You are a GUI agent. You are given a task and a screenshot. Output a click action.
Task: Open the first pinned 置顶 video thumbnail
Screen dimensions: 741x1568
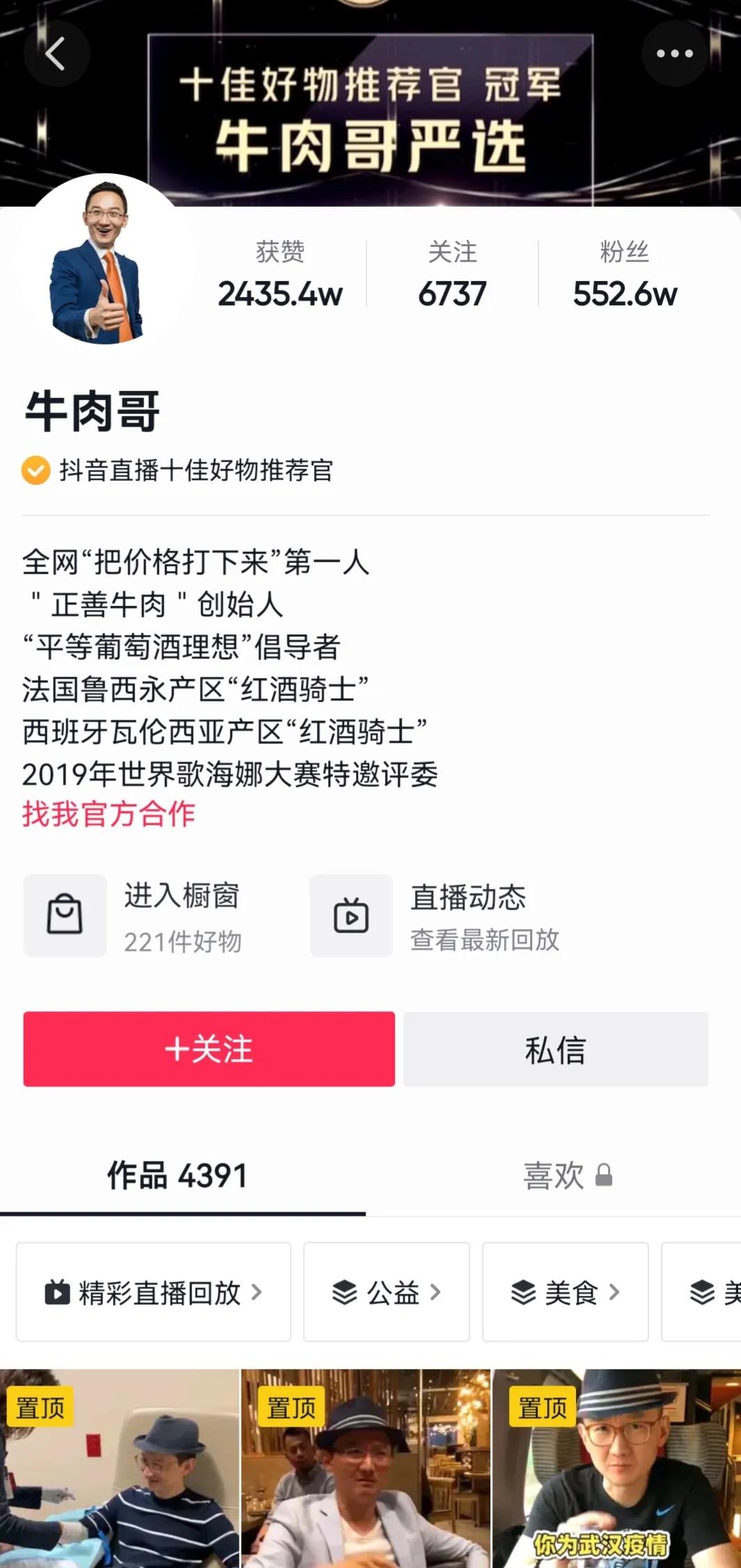(x=120, y=1468)
